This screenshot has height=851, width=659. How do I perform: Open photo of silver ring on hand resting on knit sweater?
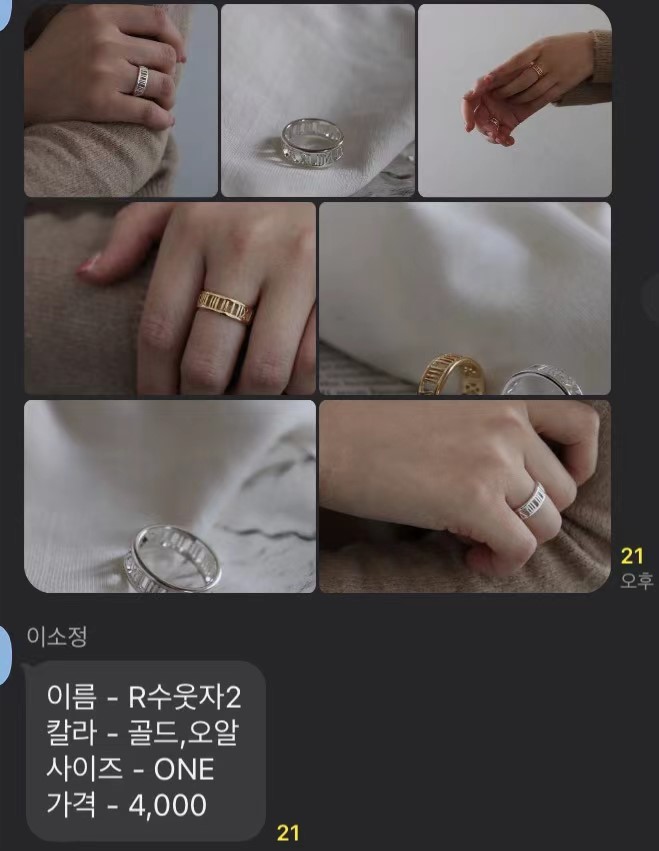coord(120,100)
